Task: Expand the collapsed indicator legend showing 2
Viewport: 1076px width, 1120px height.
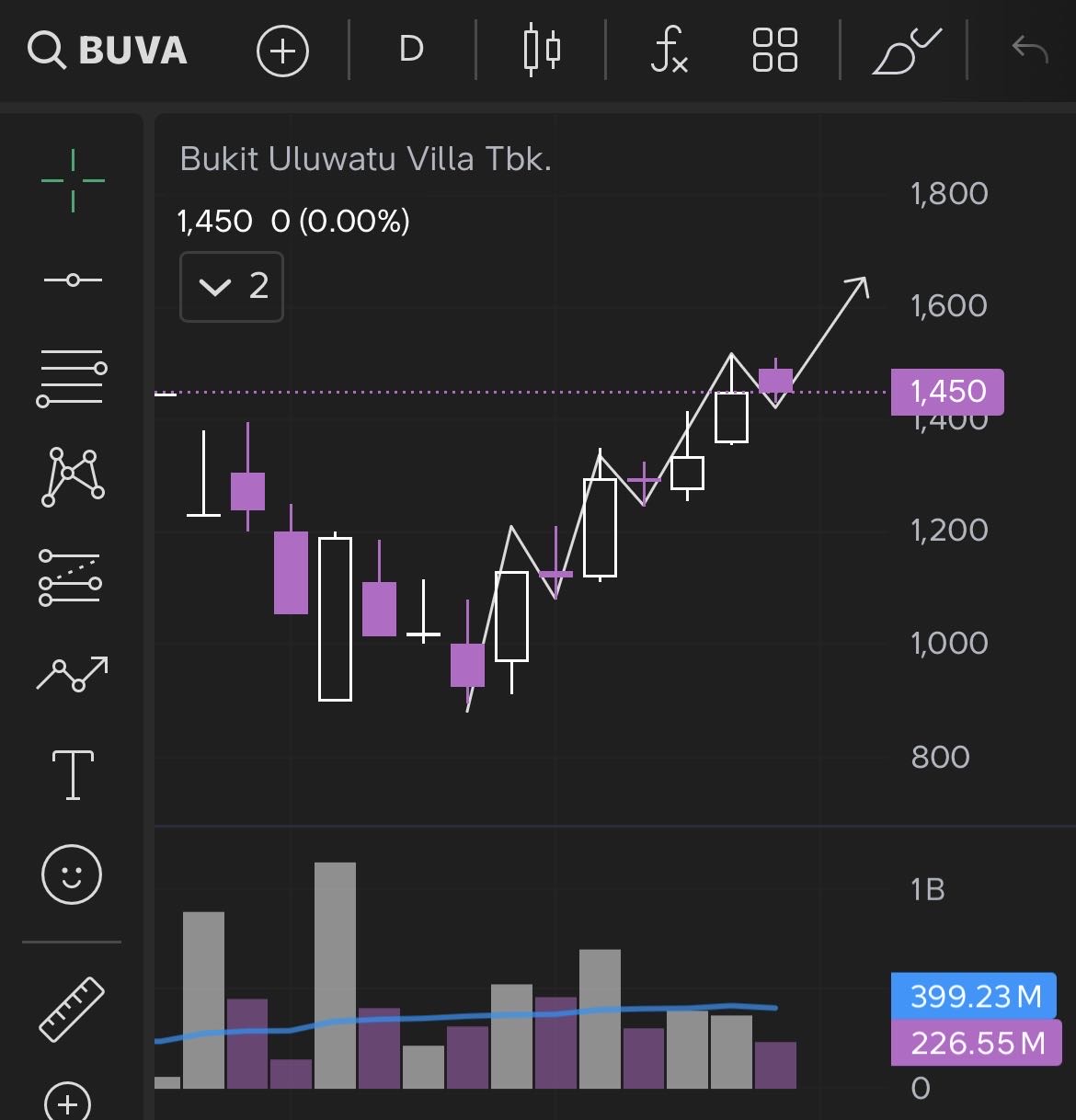Action: tap(232, 287)
